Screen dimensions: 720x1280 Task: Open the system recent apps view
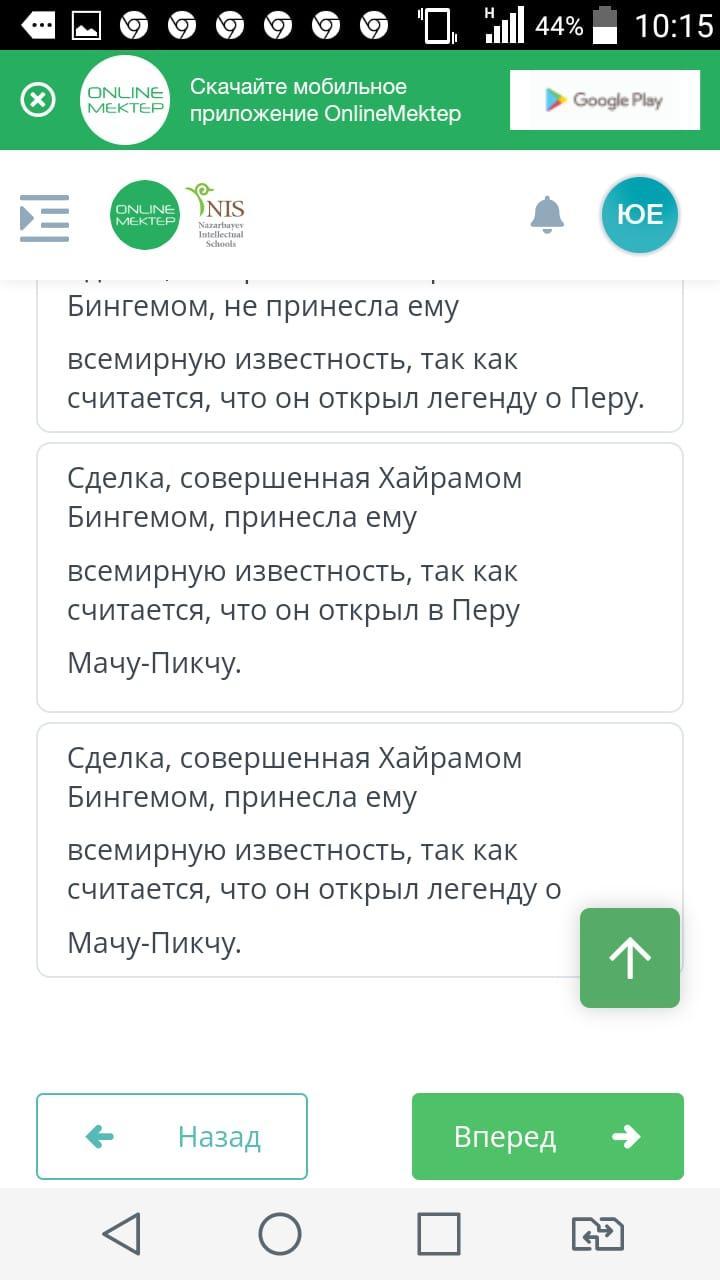[438, 1234]
